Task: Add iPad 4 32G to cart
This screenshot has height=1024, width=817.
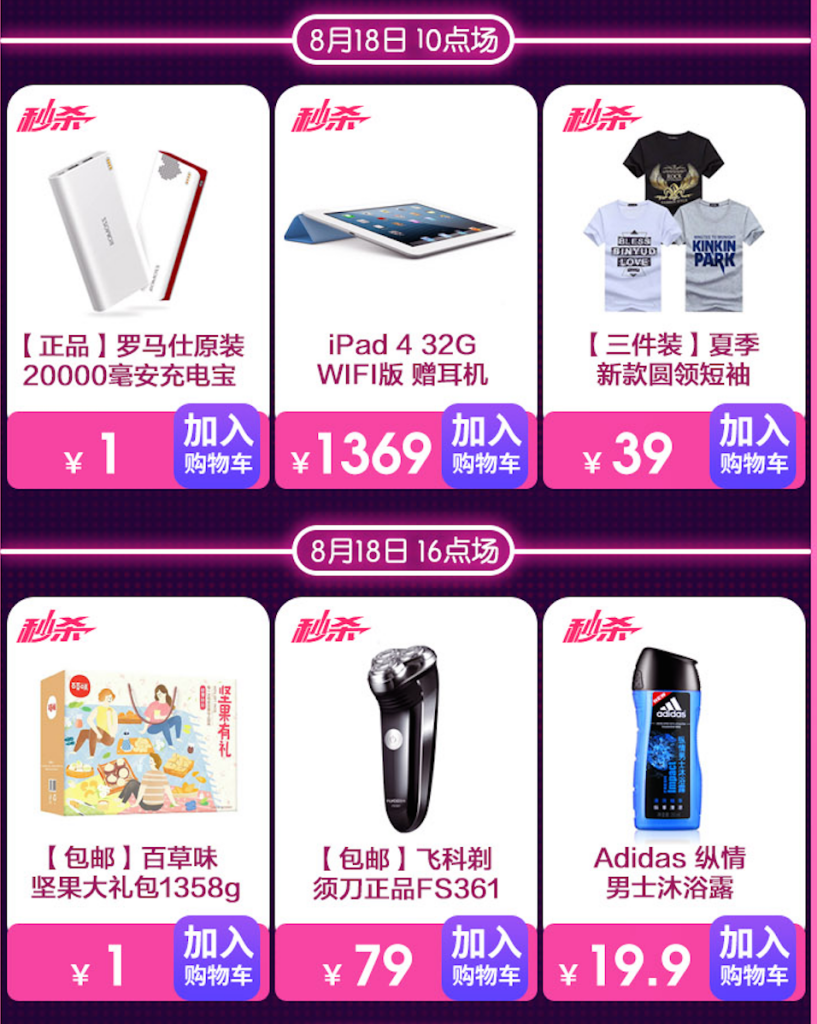Action: (485, 446)
